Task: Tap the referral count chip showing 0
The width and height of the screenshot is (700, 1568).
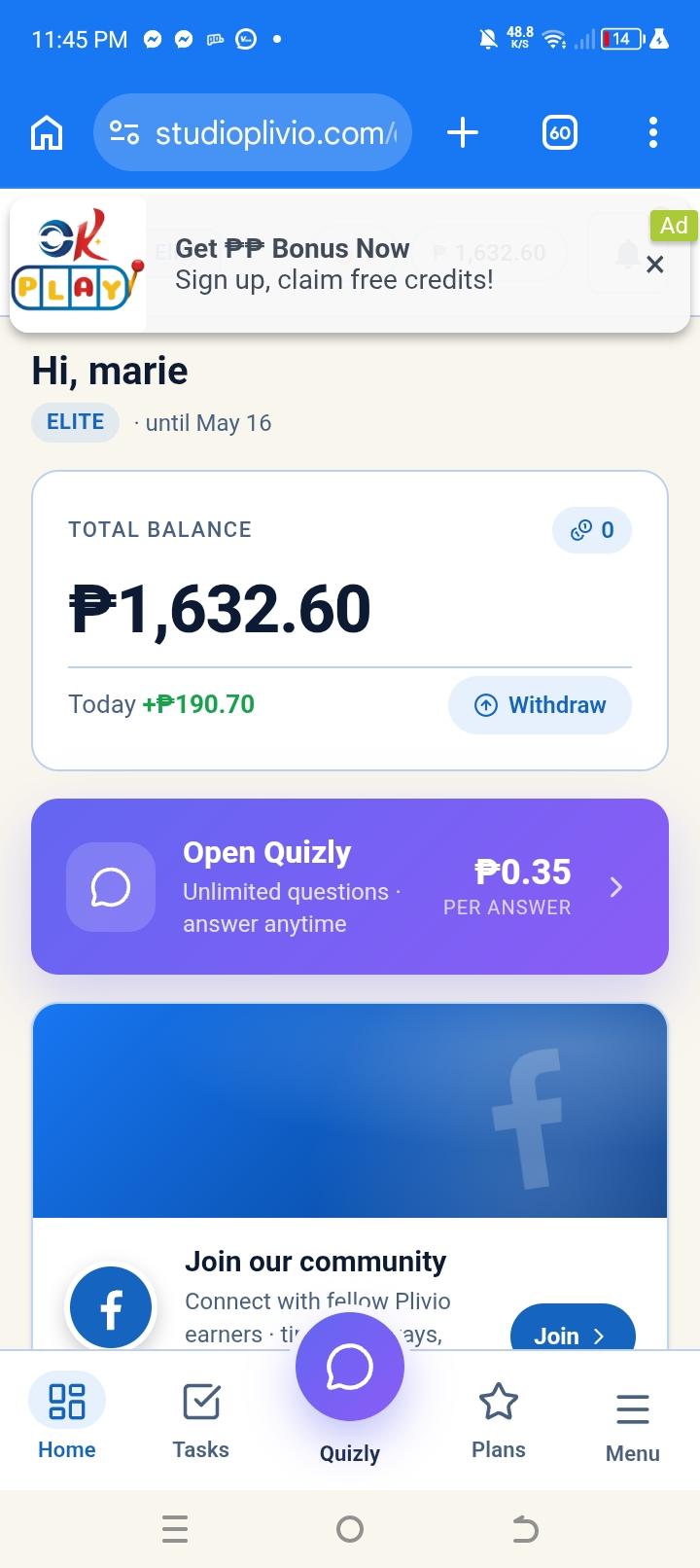Action: click(x=592, y=530)
